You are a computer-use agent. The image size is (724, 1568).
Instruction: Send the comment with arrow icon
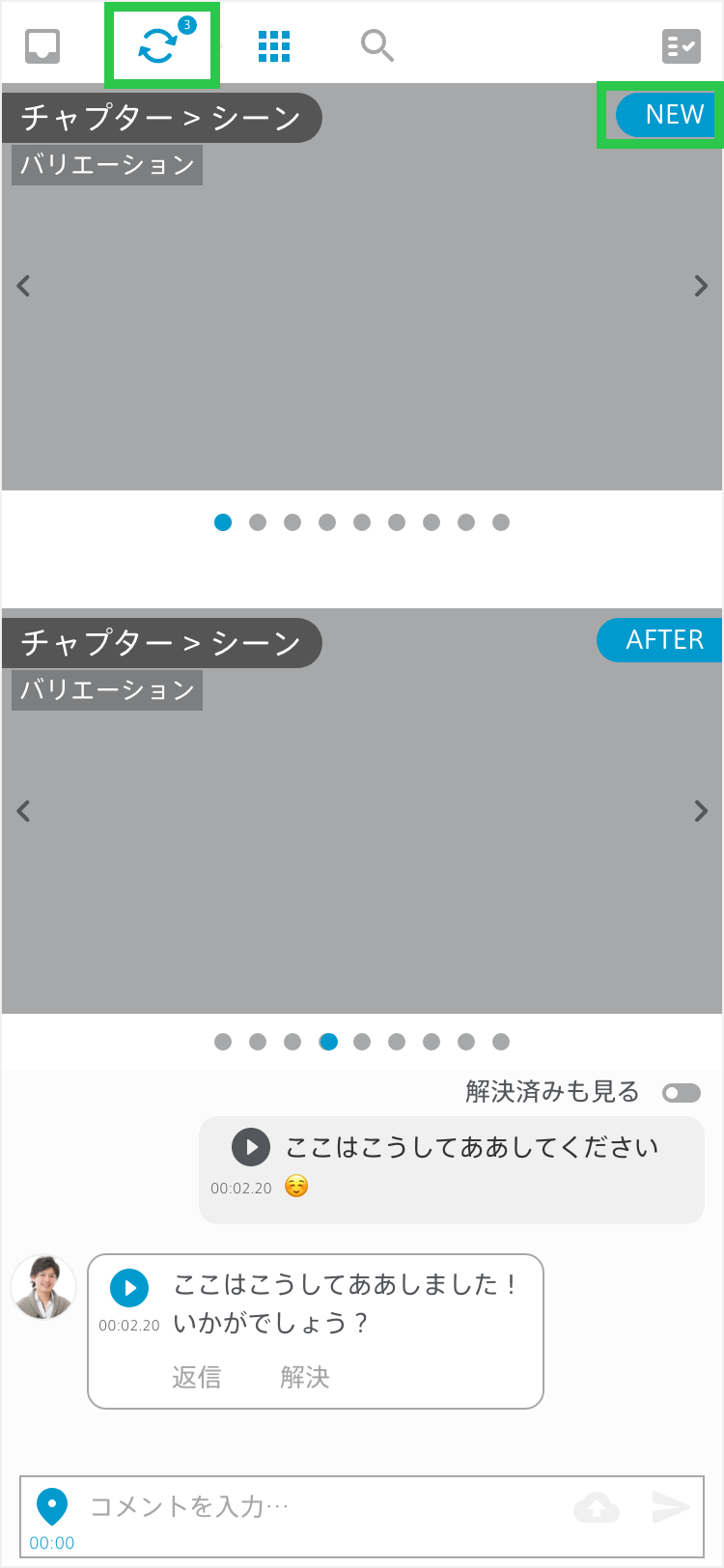pyautogui.click(x=671, y=1507)
